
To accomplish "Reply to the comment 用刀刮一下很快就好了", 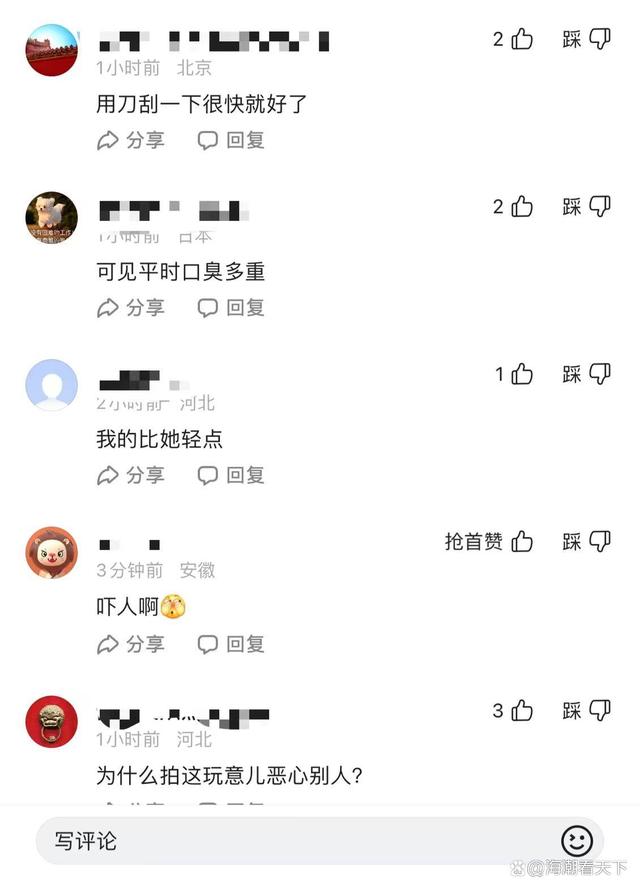I will pos(231,141).
